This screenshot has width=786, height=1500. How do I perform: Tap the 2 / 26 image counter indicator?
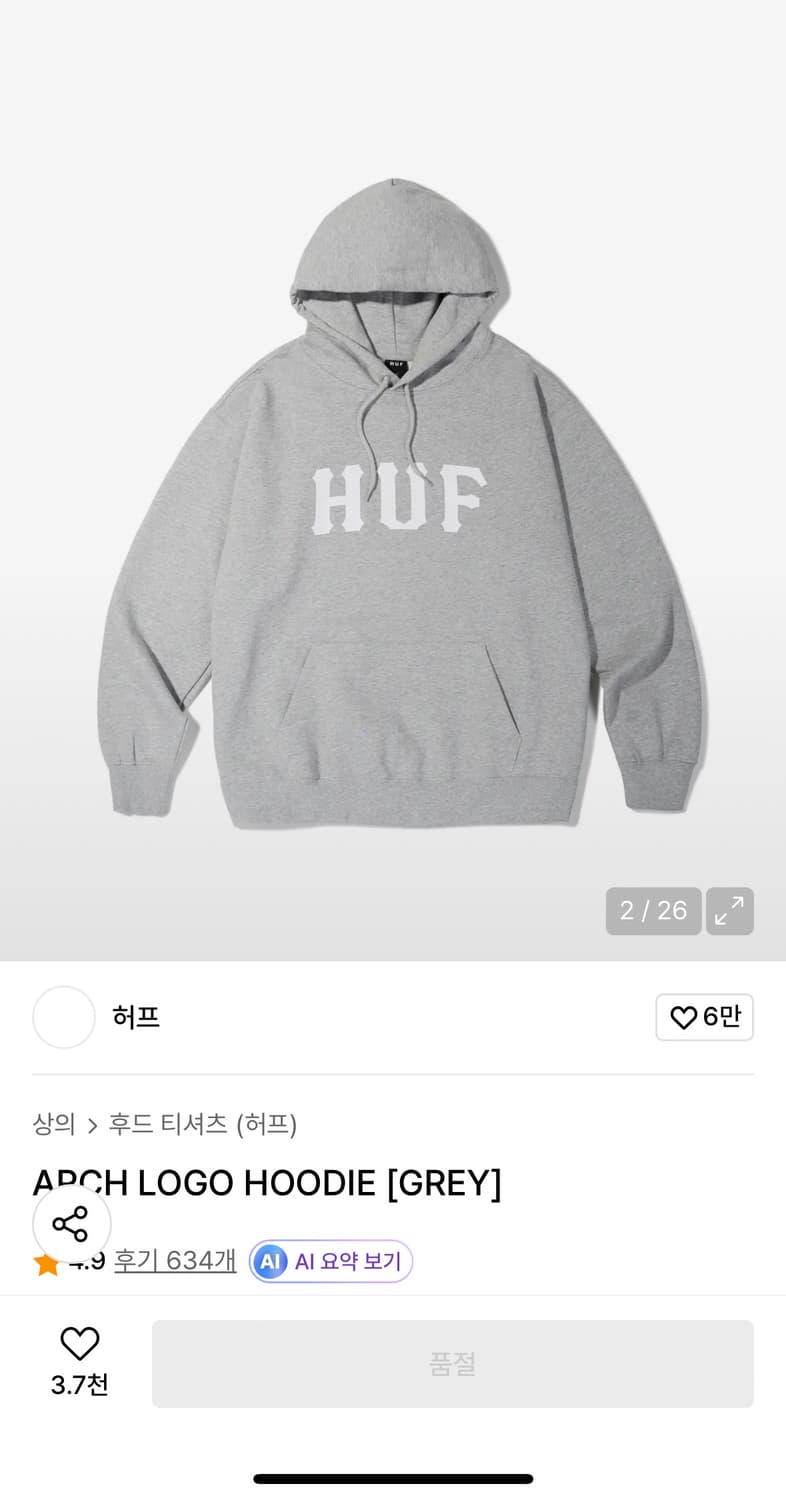(654, 911)
